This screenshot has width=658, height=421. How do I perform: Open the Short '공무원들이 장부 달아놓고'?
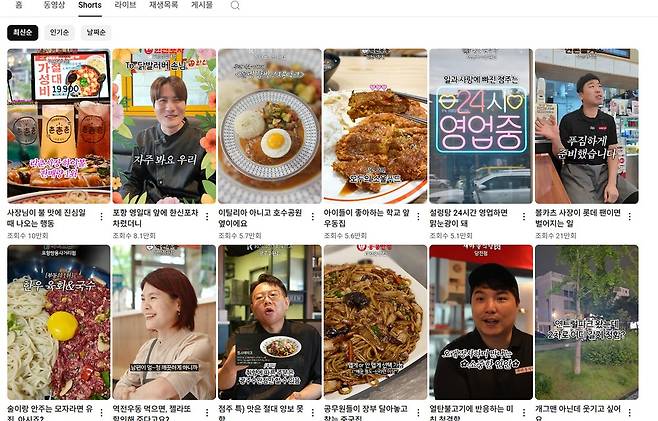point(374,322)
